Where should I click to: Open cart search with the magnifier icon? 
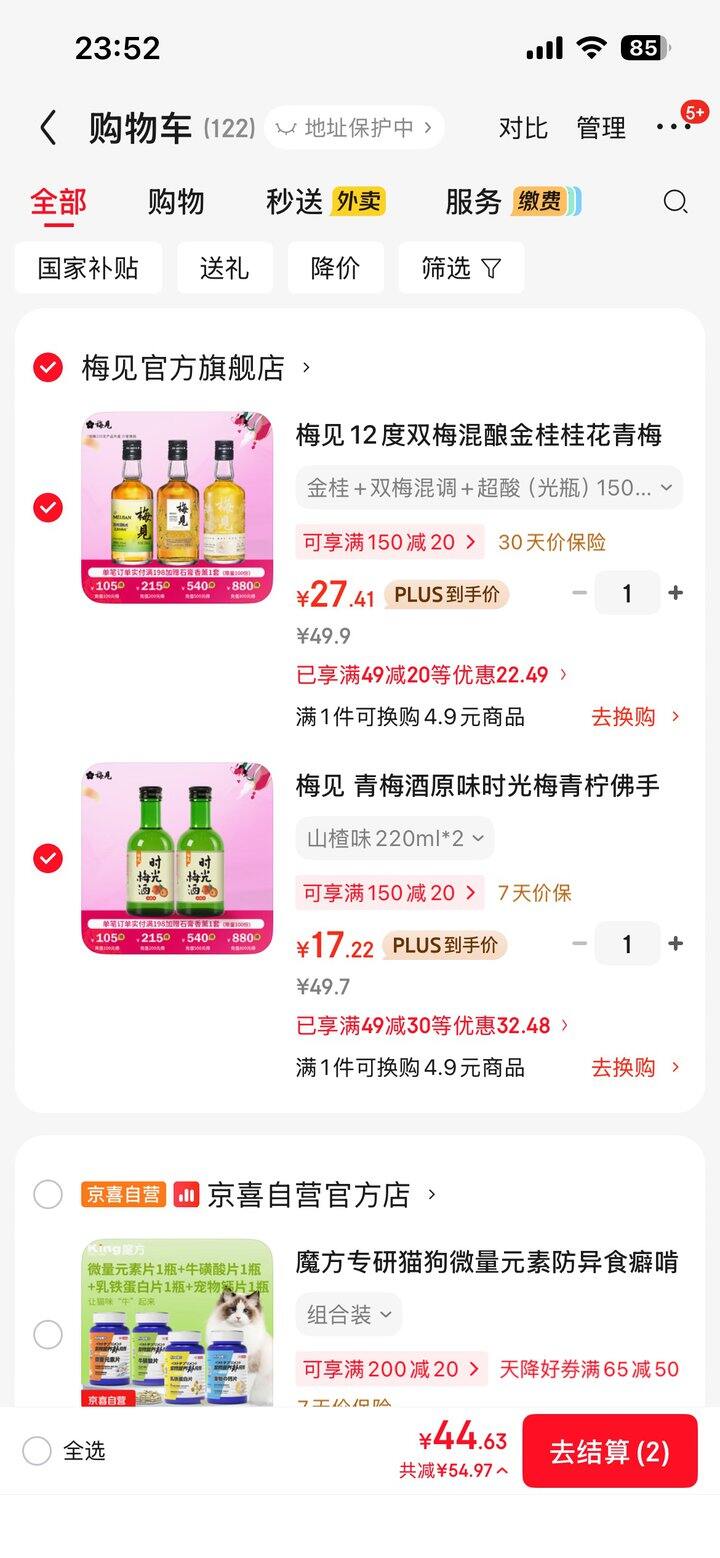point(676,203)
